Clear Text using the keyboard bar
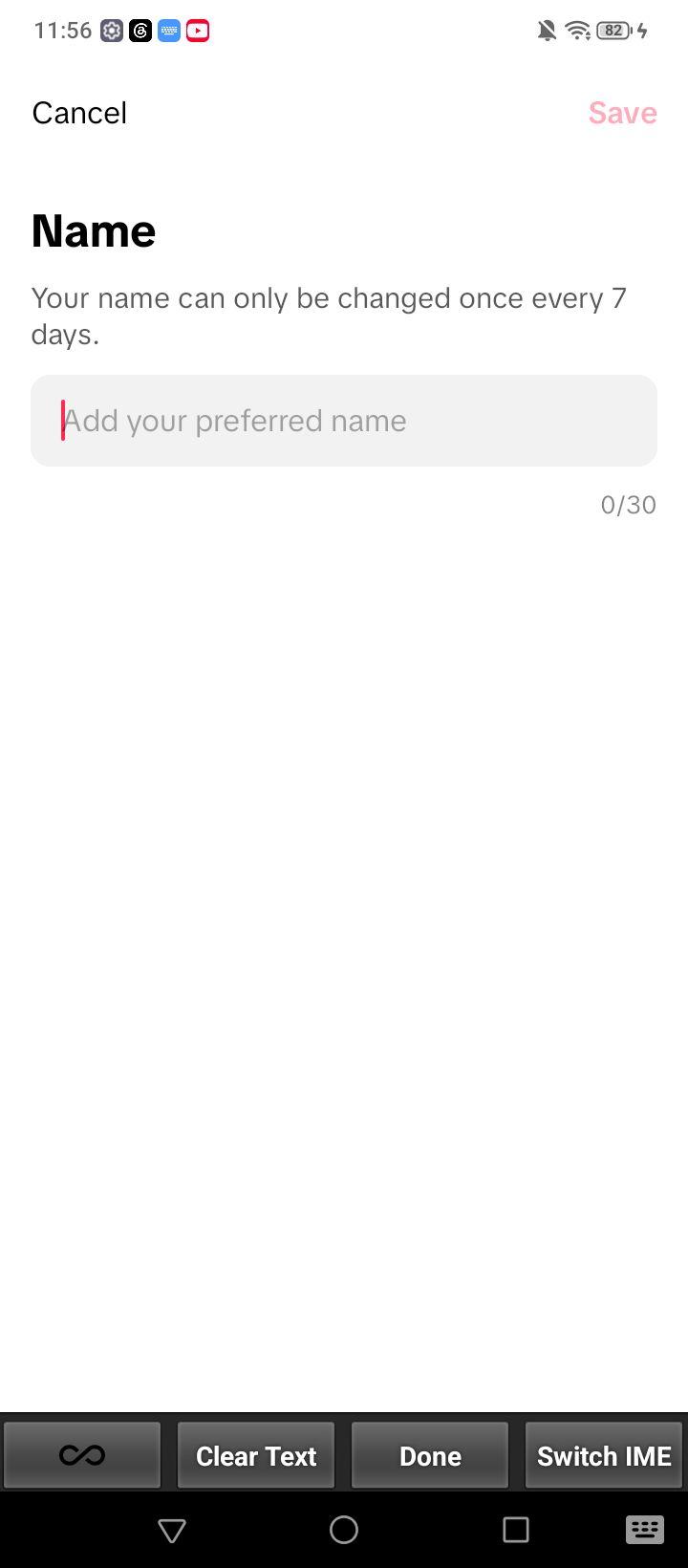 tap(256, 1455)
